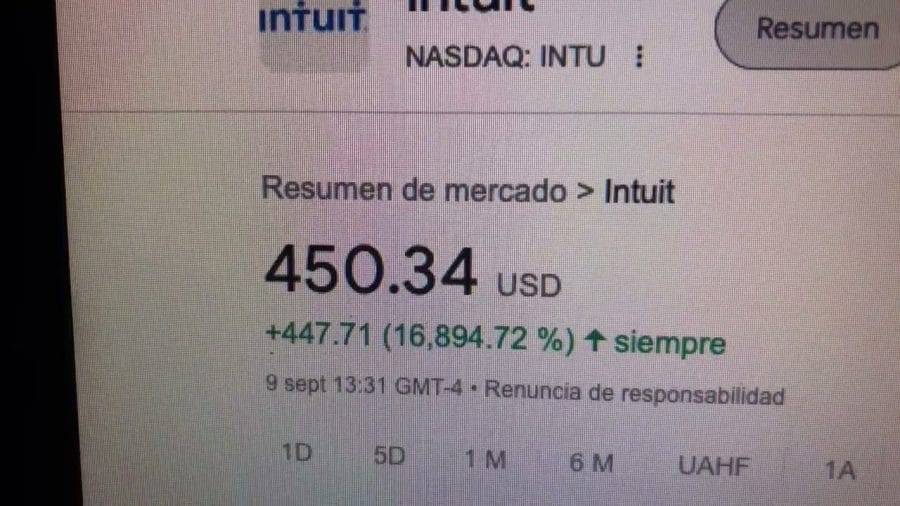900x506 pixels.
Task: Choose the UAHF time range
Action: pyautogui.click(x=713, y=466)
